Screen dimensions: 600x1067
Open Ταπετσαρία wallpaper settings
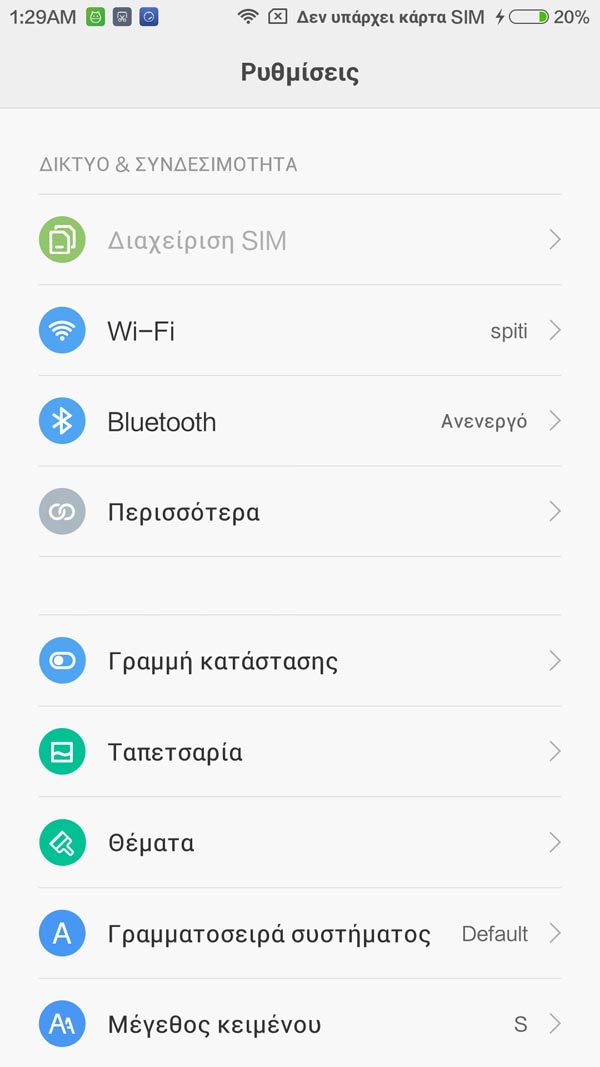[300, 752]
